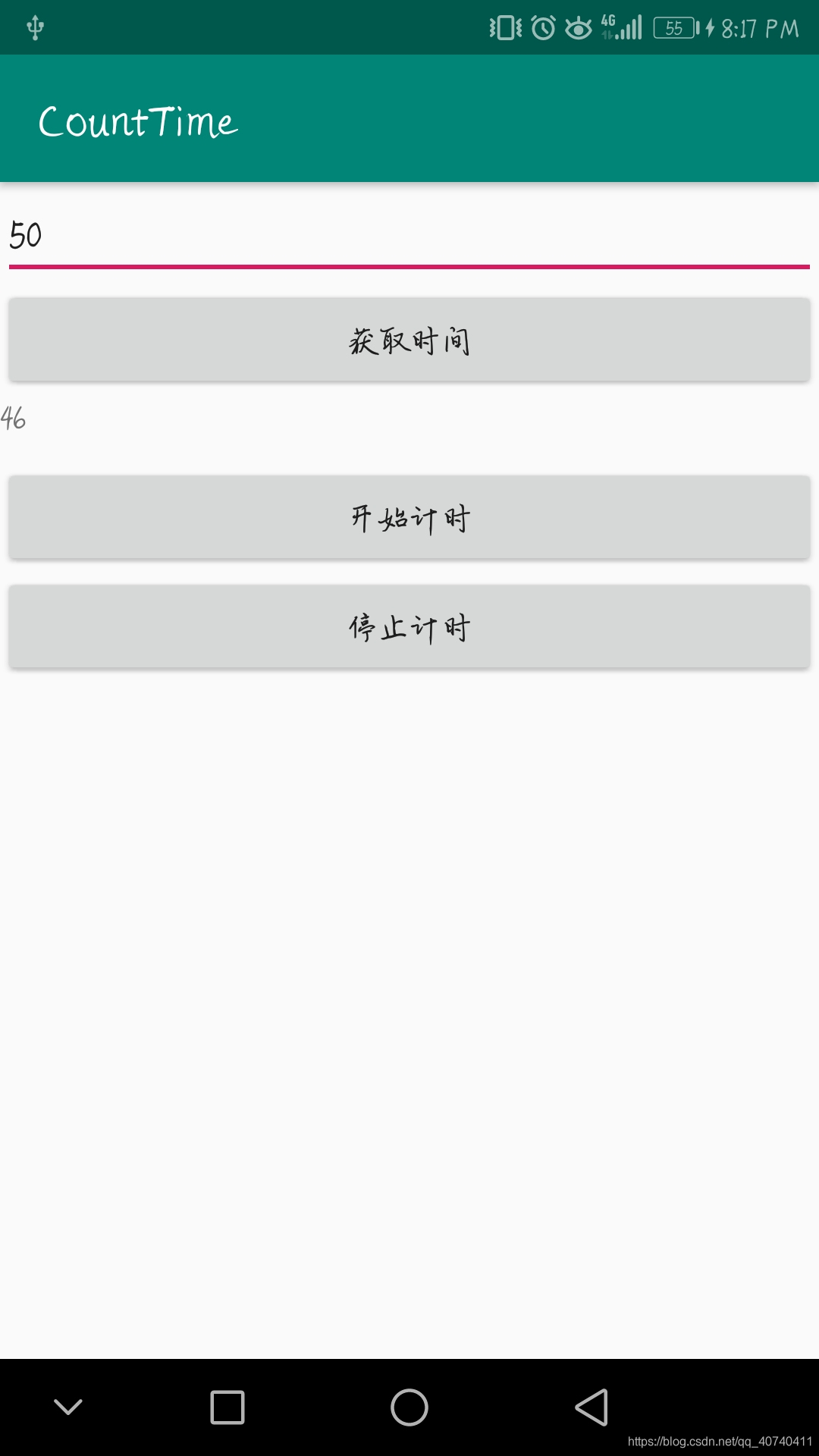The width and height of the screenshot is (819, 1456).
Task: Start the countdown with 开始计时
Action: click(409, 518)
